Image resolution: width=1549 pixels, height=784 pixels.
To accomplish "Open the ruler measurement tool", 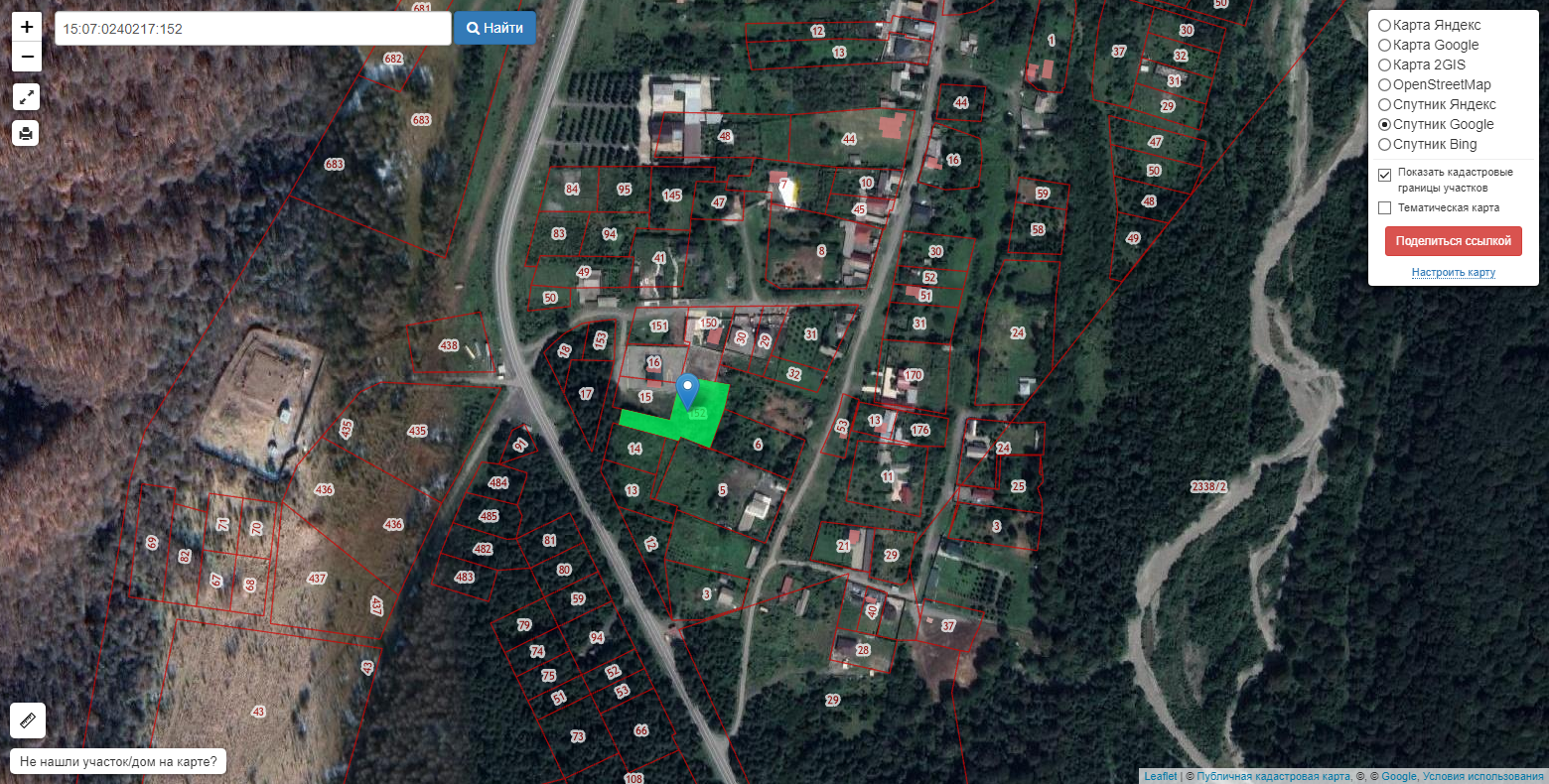I will click(x=28, y=720).
